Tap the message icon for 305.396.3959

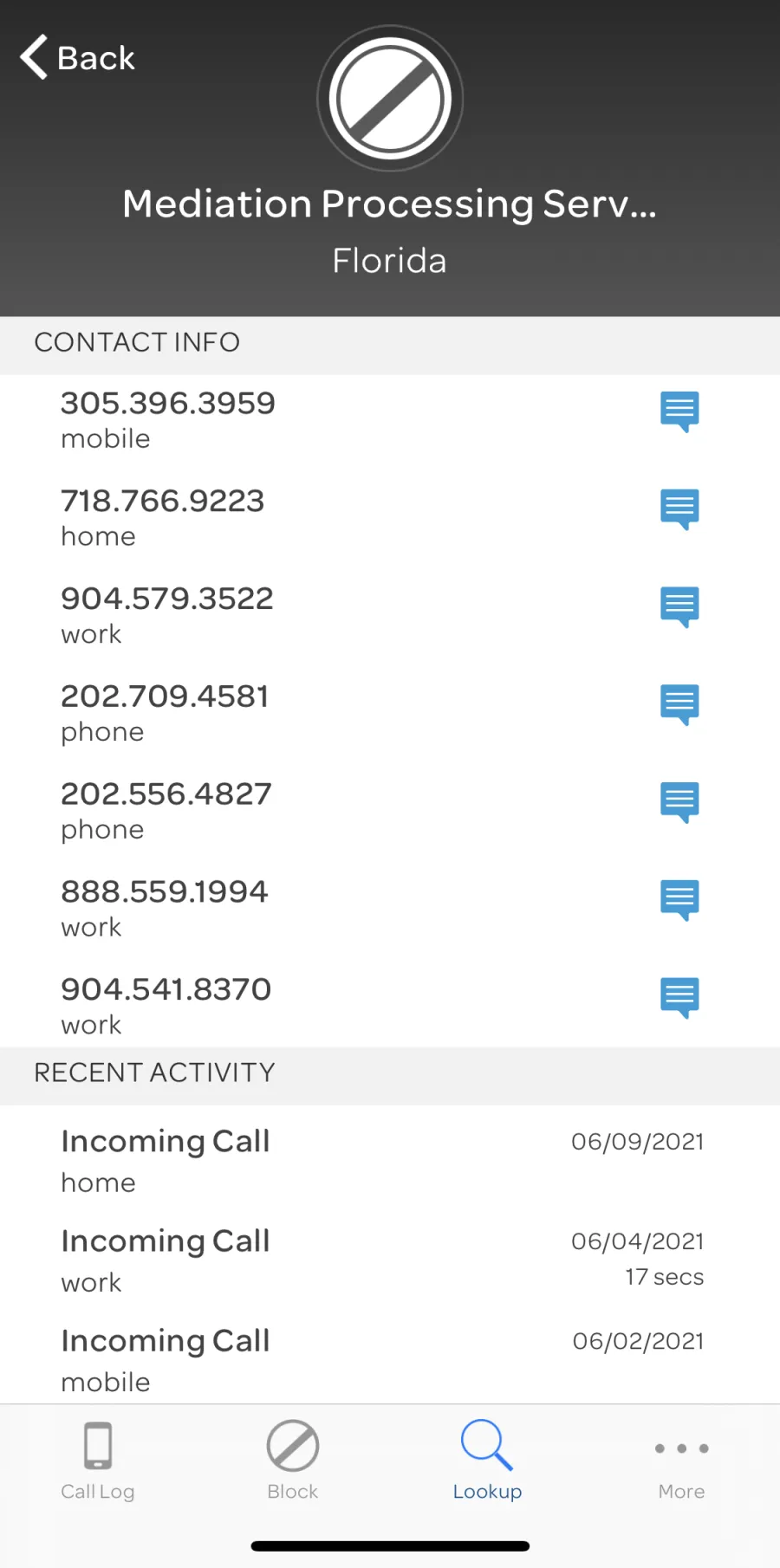[679, 411]
